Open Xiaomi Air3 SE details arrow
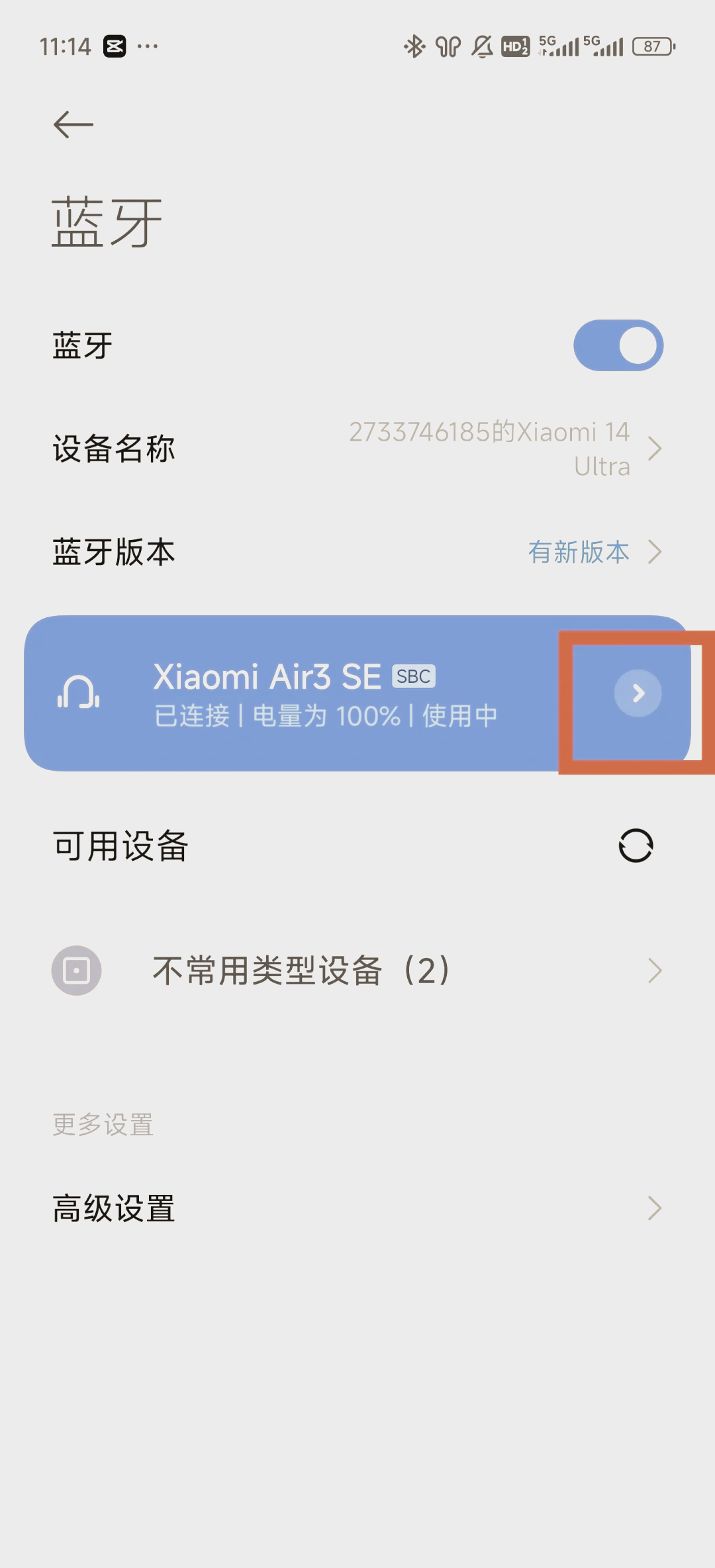 pos(638,693)
